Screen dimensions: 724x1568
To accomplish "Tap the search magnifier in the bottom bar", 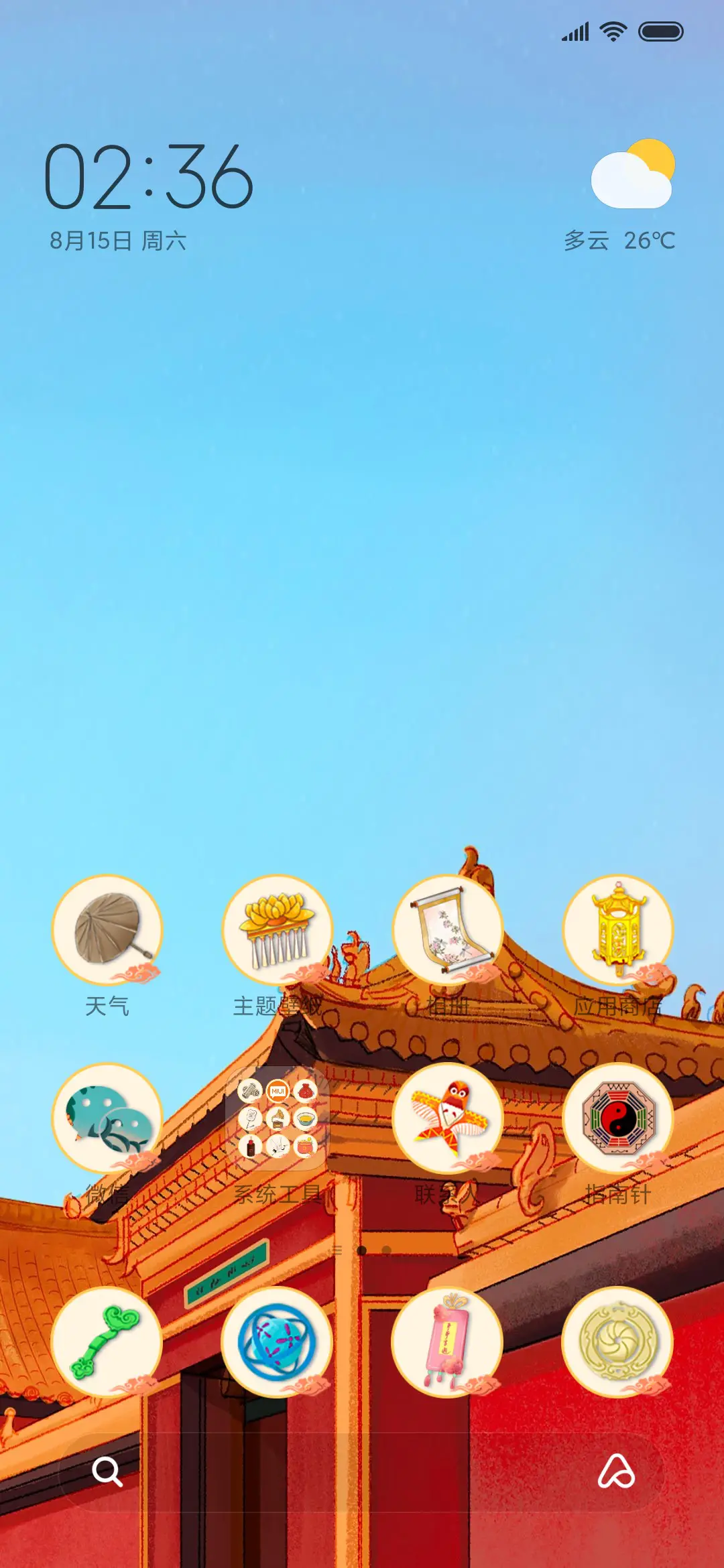I will coord(107,1472).
